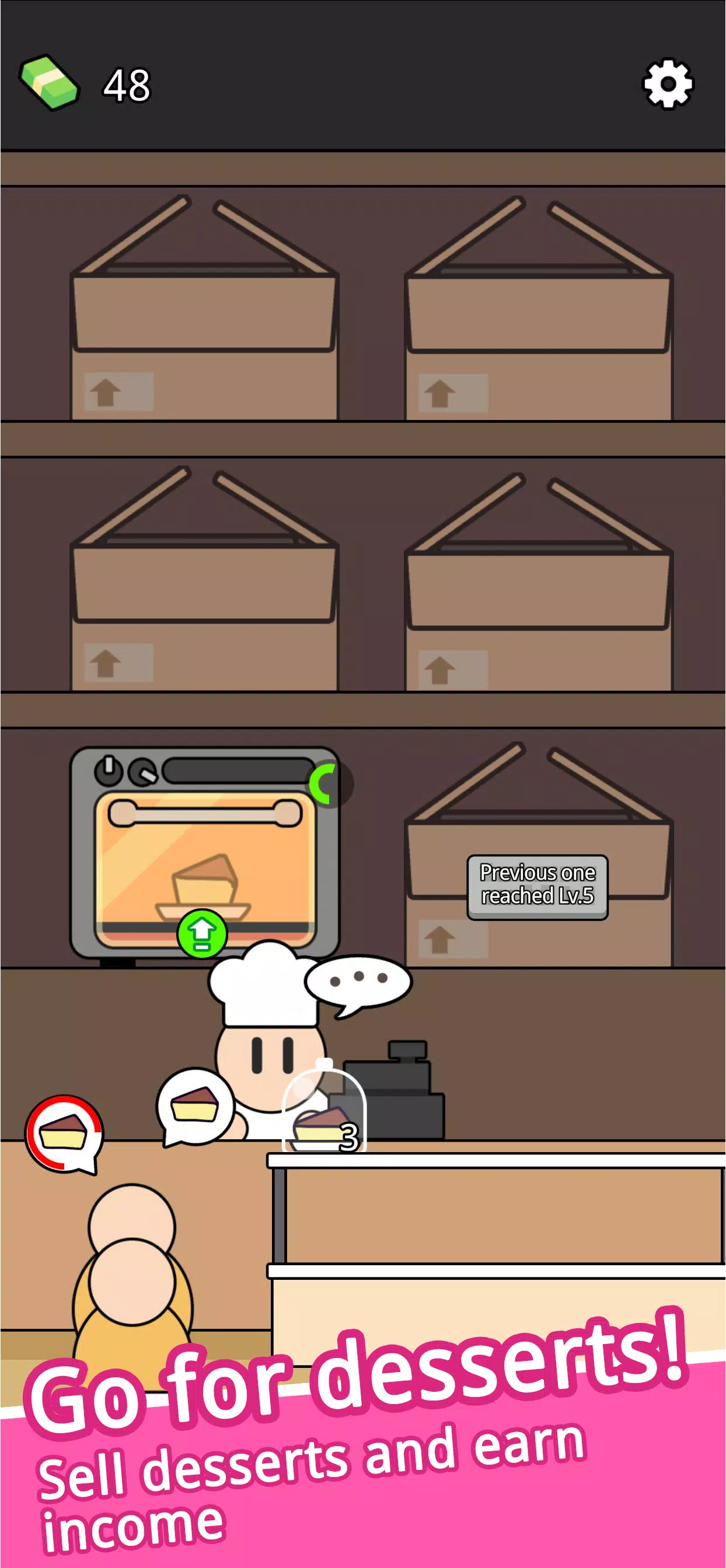
Task: Tap the customer's cake order bubble
Action: [x=64, y=1134]
